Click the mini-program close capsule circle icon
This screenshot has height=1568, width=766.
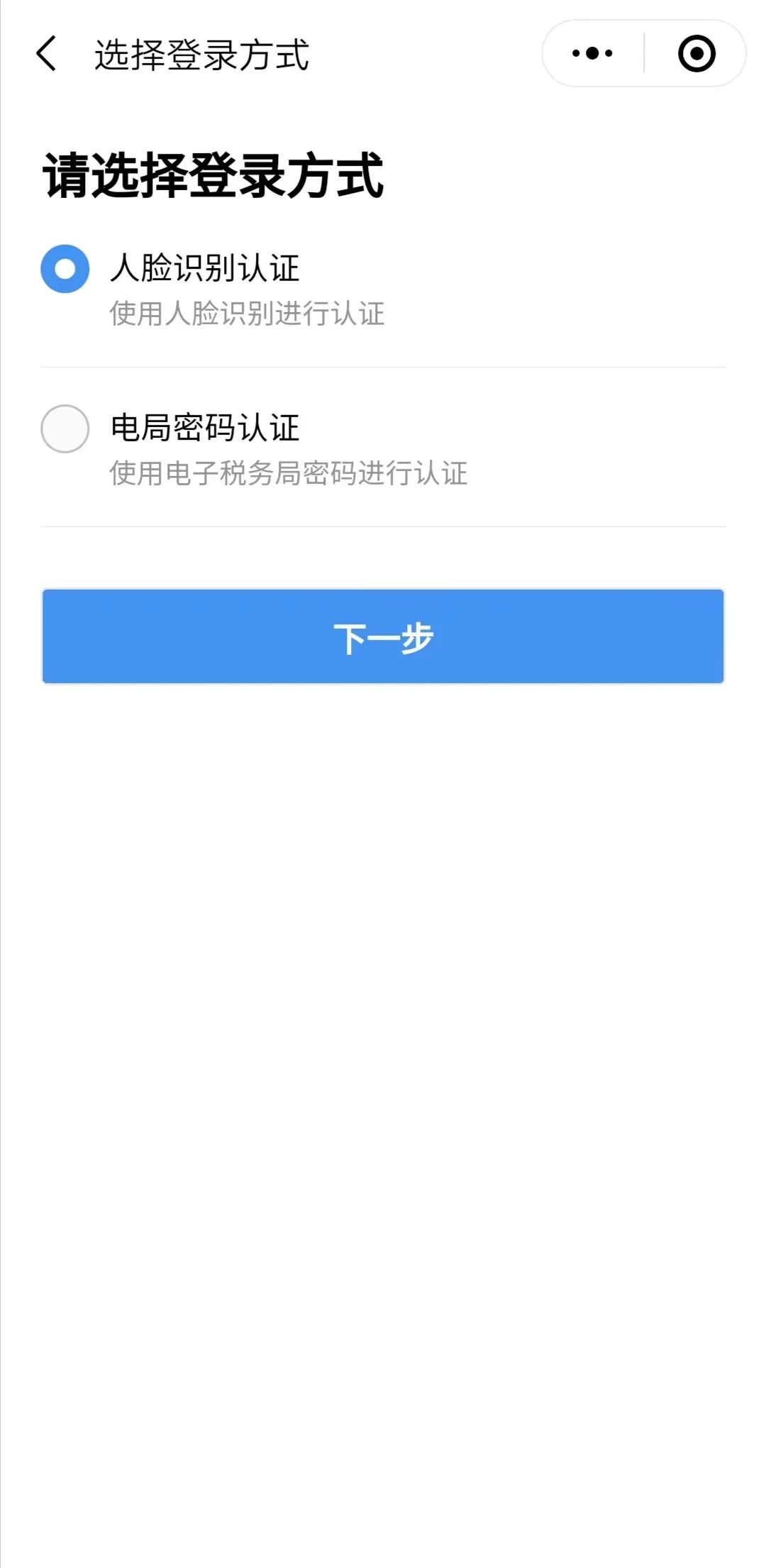point(694,53)
